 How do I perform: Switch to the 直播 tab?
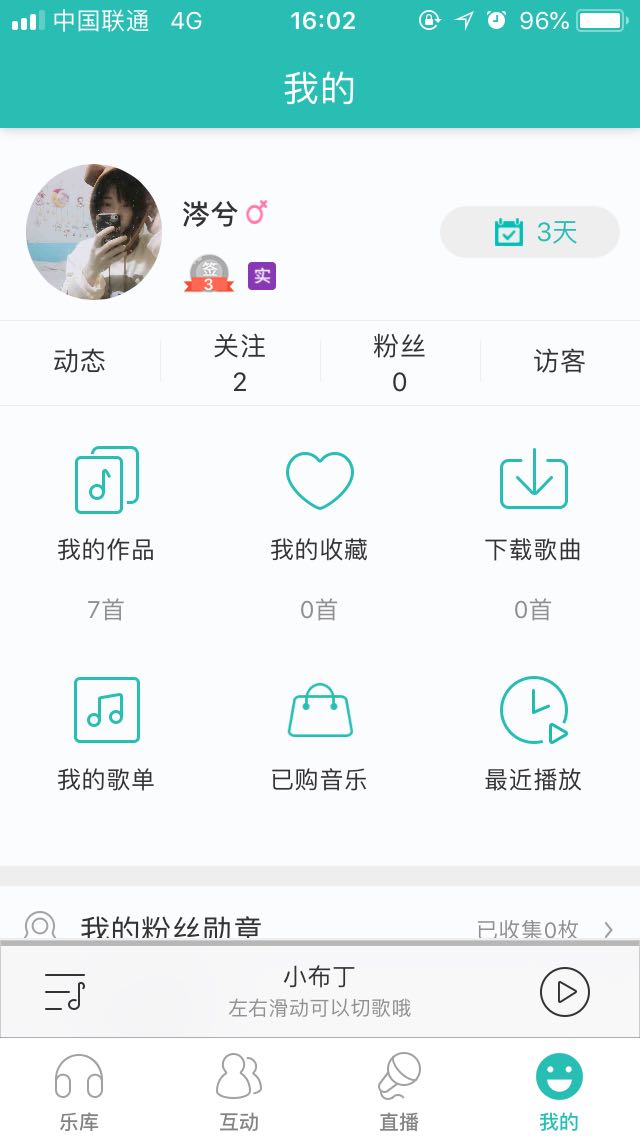(x=399, y=1090)
